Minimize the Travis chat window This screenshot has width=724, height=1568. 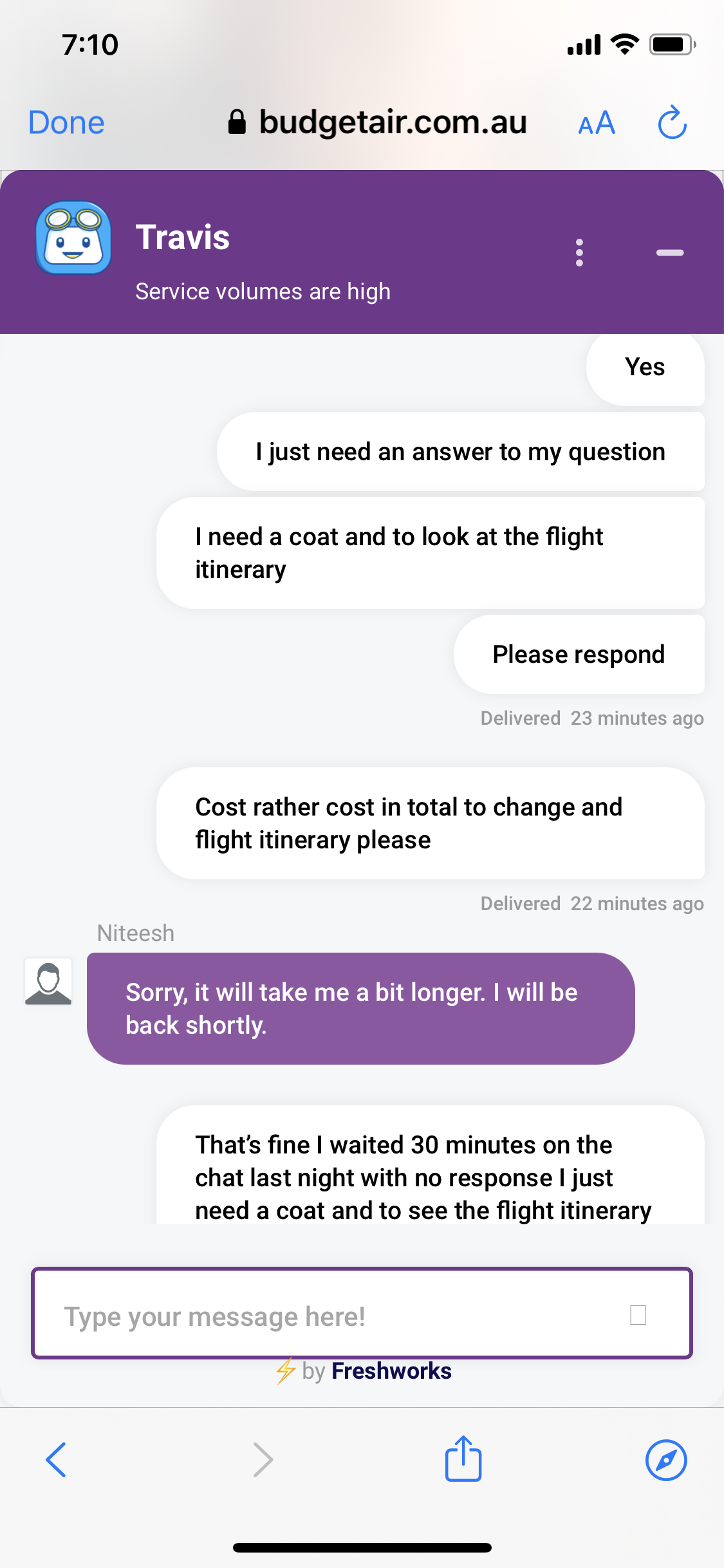click(x=669, y=252)
